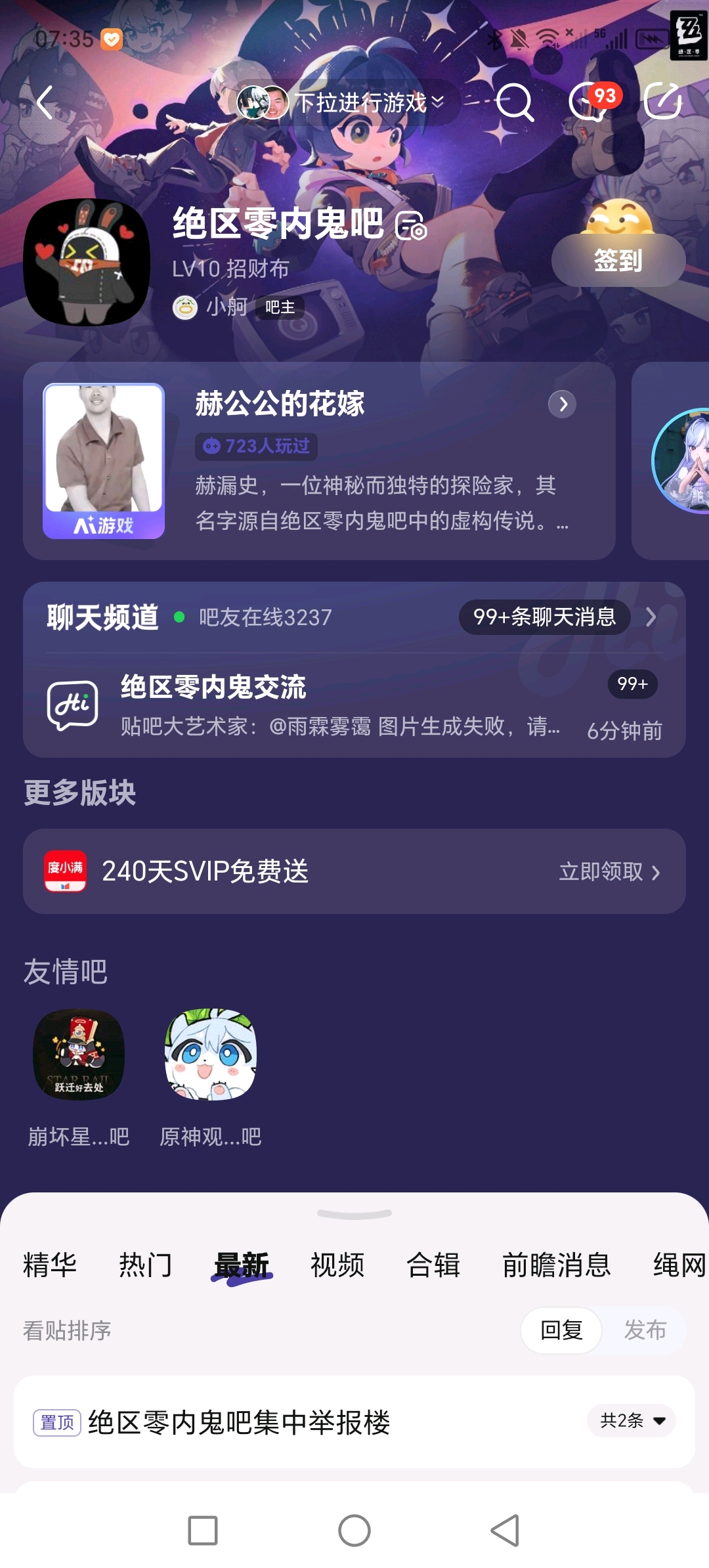
Task: Tap the 签到 check-in button
Action: 618,261
